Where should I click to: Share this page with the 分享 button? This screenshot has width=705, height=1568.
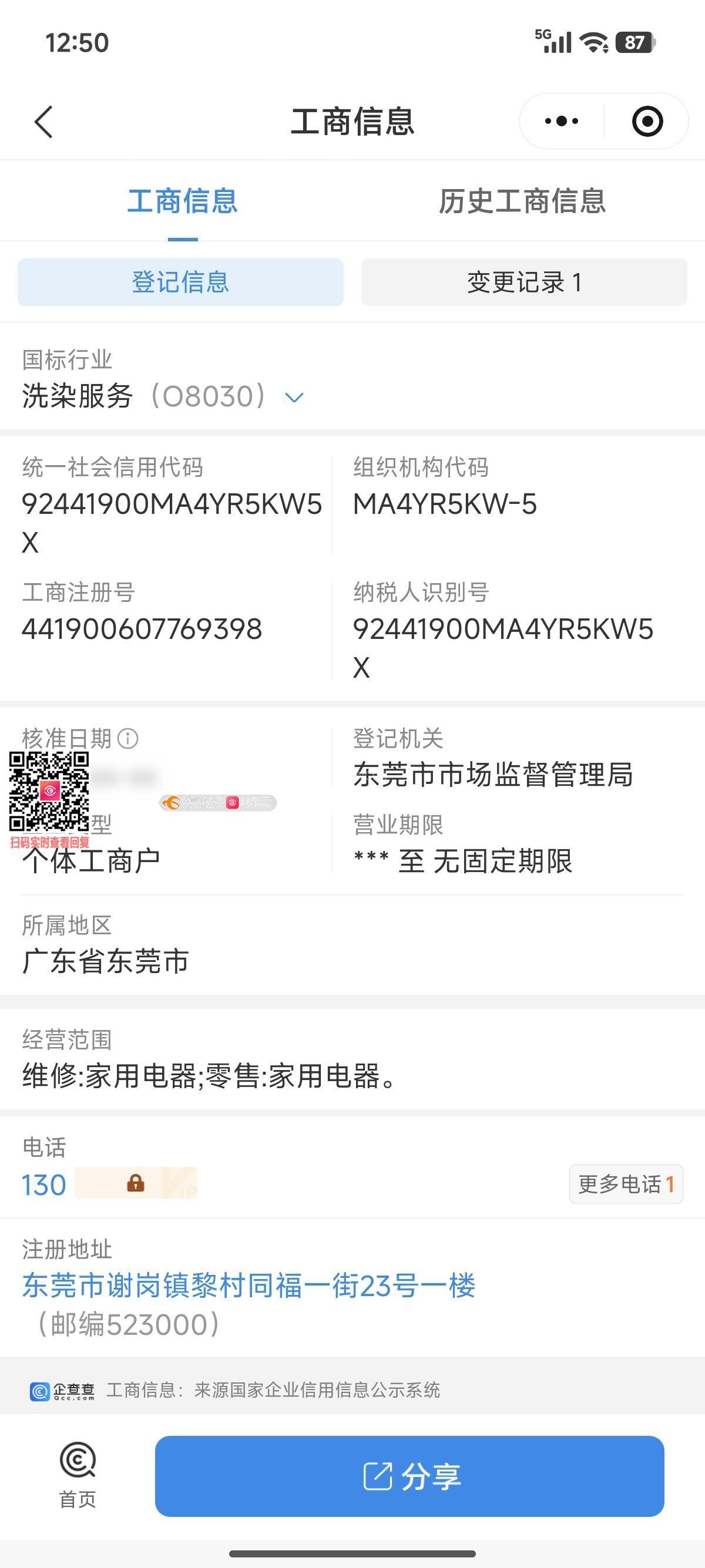[x=409, y=1476]
